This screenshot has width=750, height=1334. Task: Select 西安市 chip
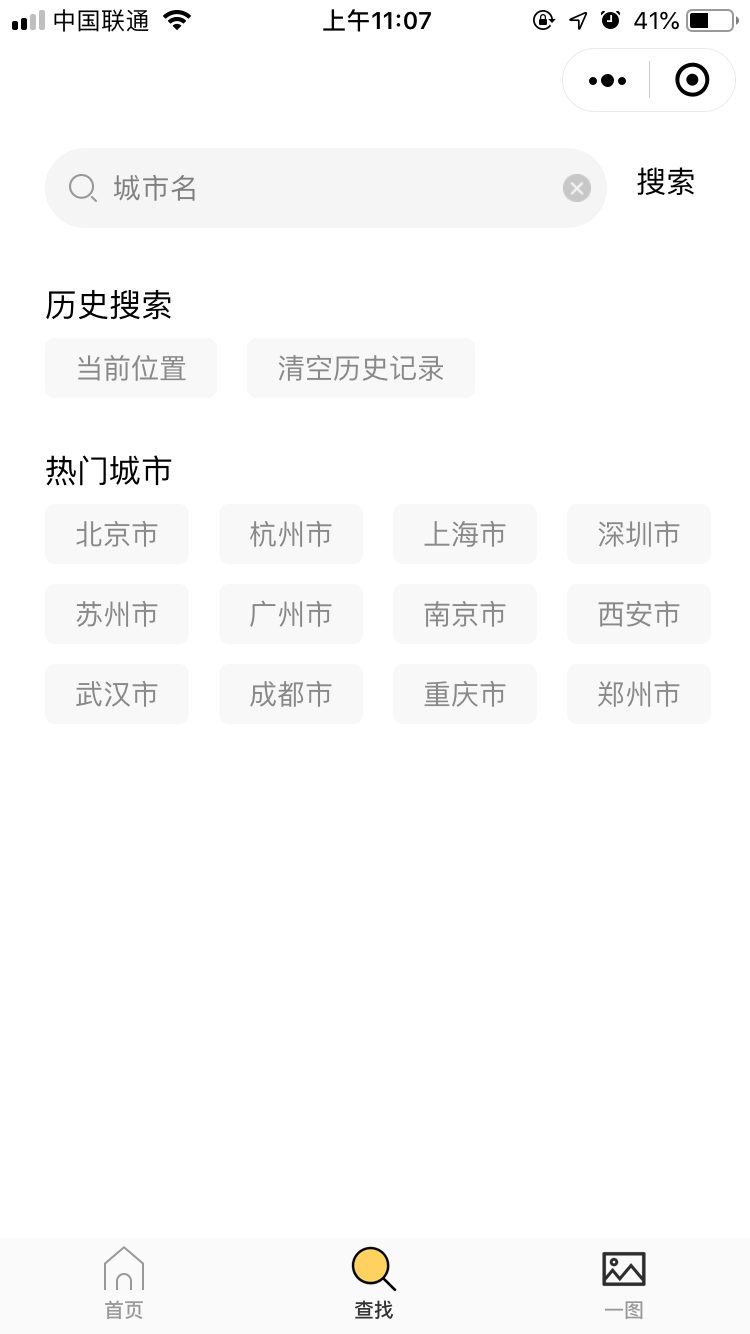pos(639,614)
